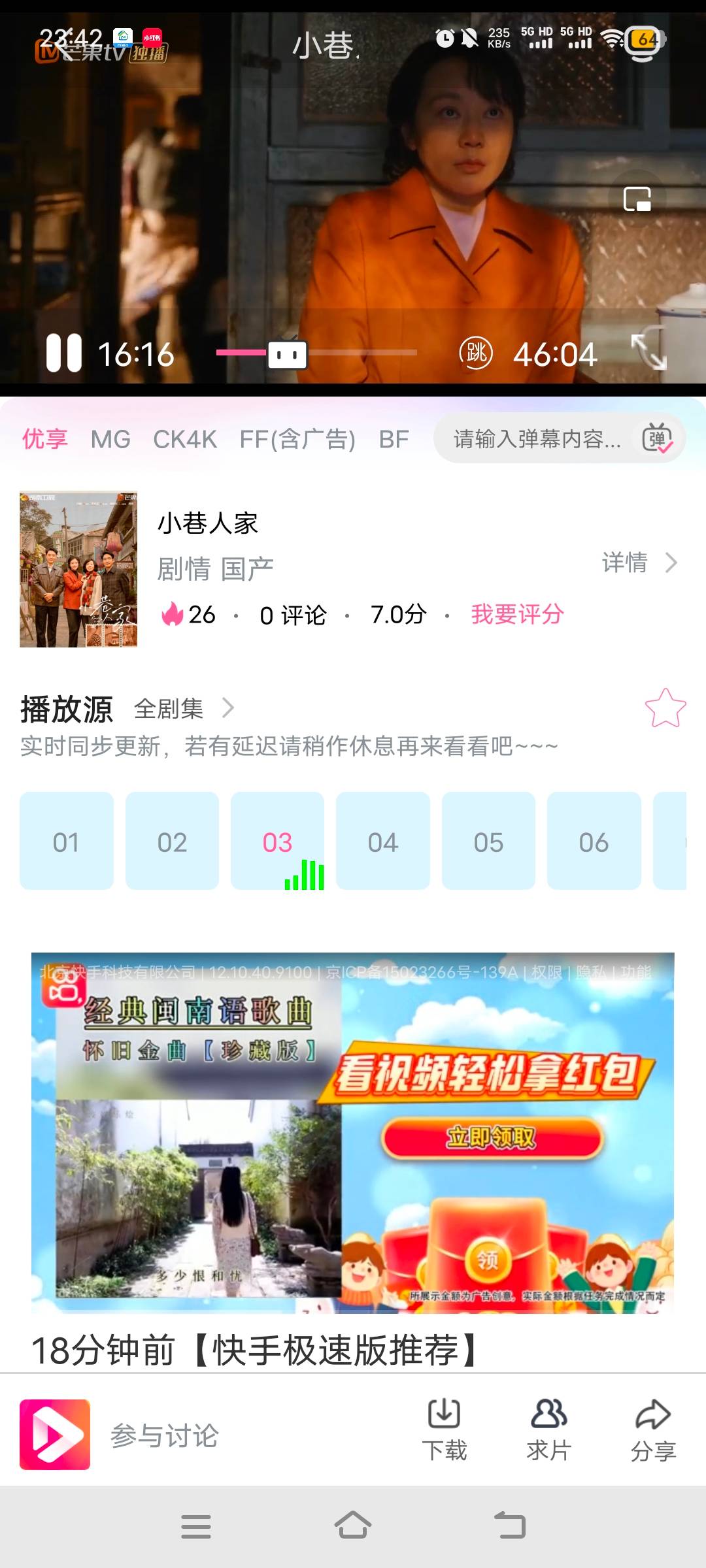Open 详情 details for 小巷人家
The width and height of the screenshot is (706, 1568).
click(639, 563)
